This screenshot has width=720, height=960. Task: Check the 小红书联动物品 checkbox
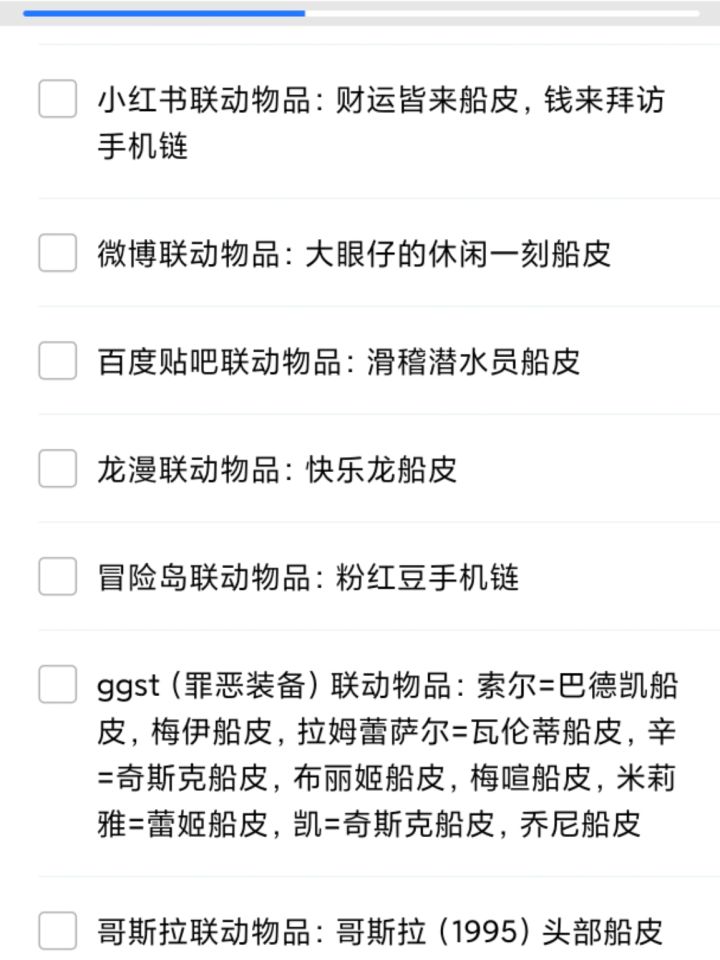58,98
